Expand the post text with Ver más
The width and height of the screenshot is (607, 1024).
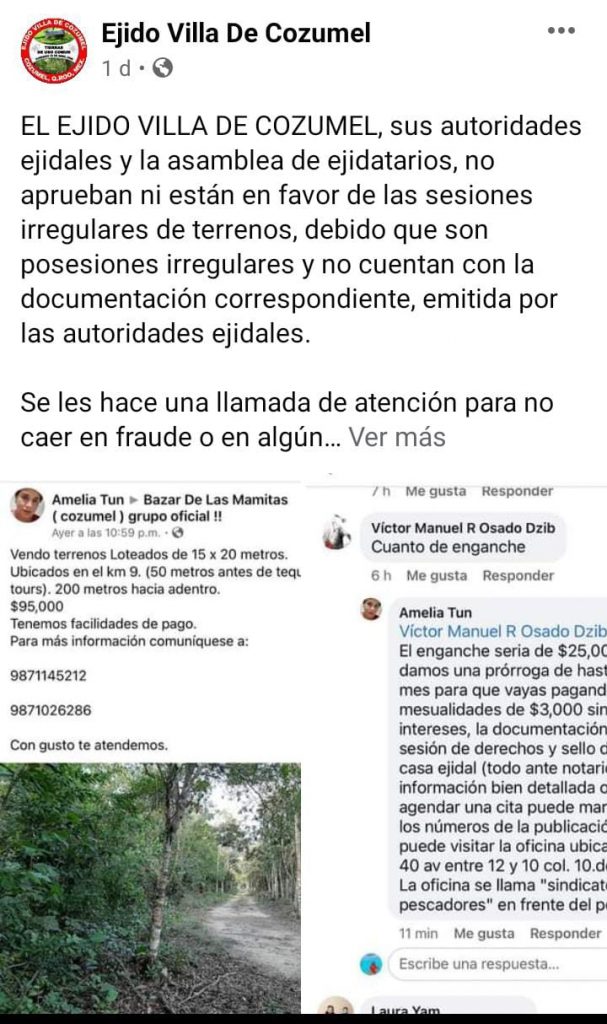[x=397, y=437]
